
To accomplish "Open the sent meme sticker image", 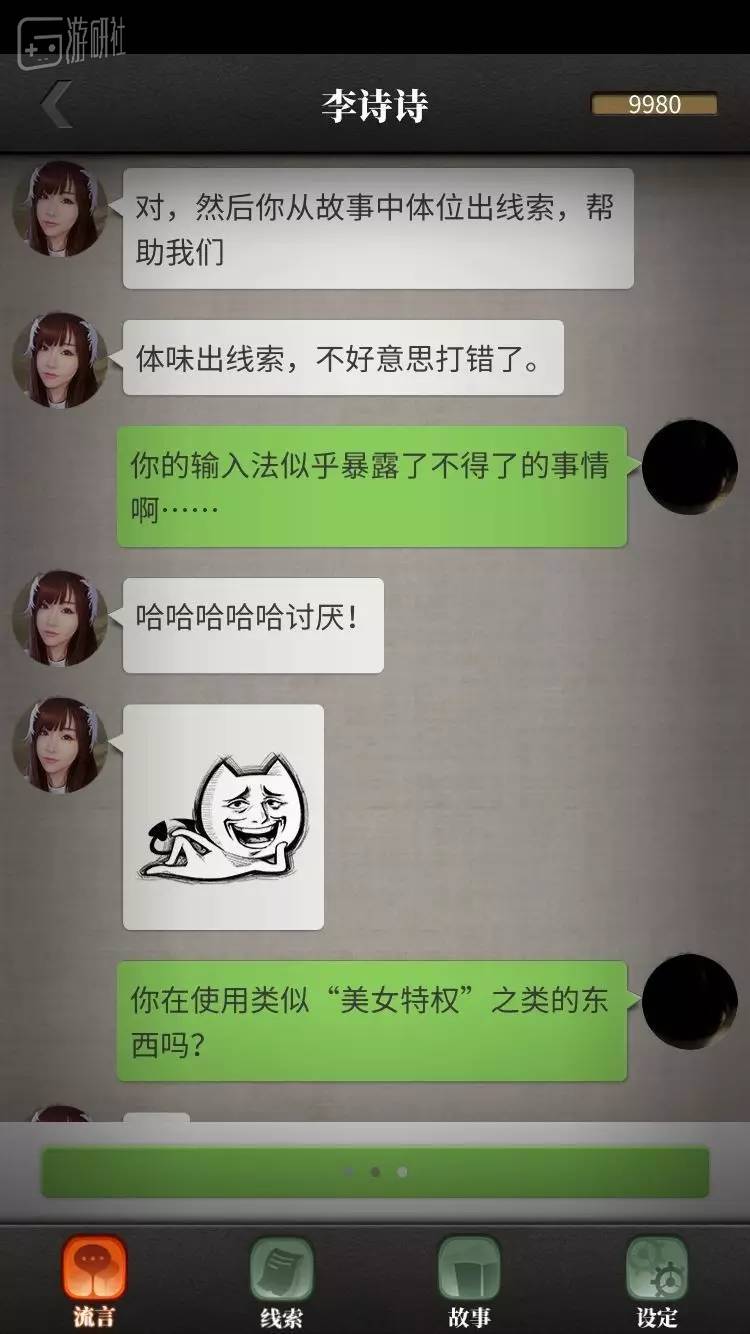I will click(x=223, y=816).
